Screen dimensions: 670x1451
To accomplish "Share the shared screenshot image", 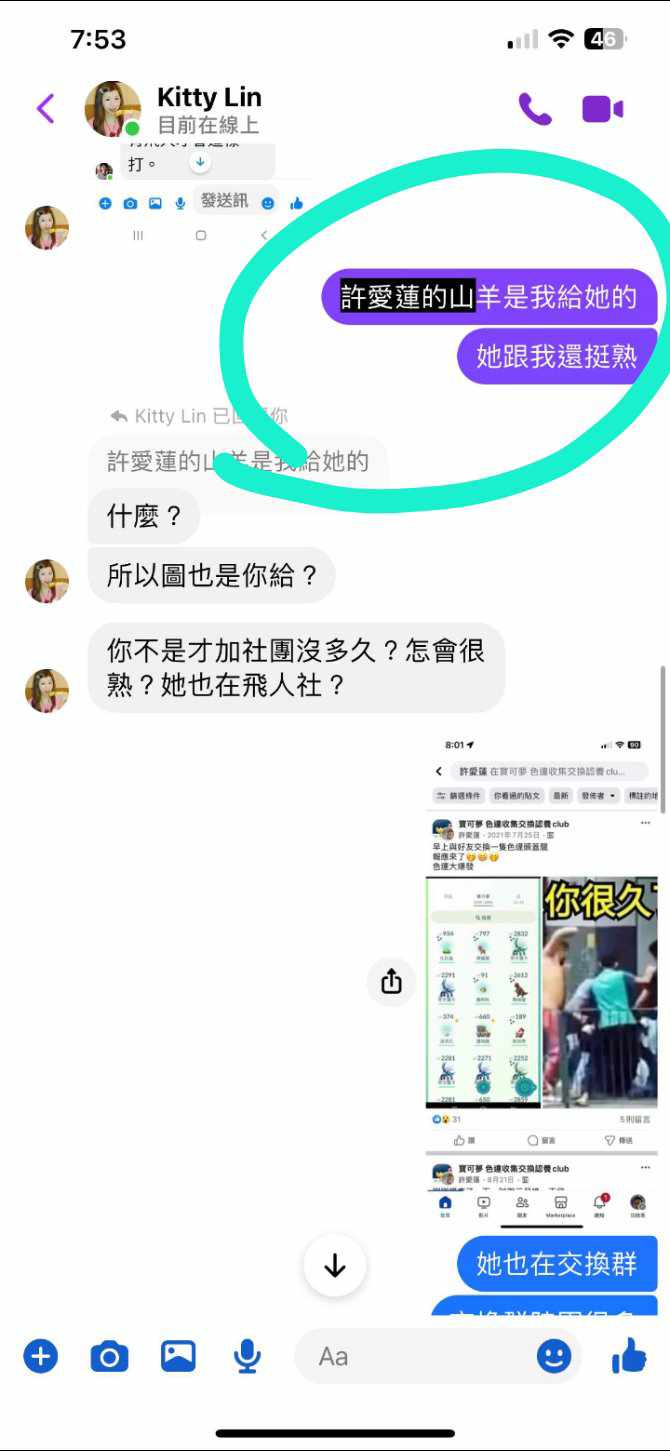I will point(391,982).
